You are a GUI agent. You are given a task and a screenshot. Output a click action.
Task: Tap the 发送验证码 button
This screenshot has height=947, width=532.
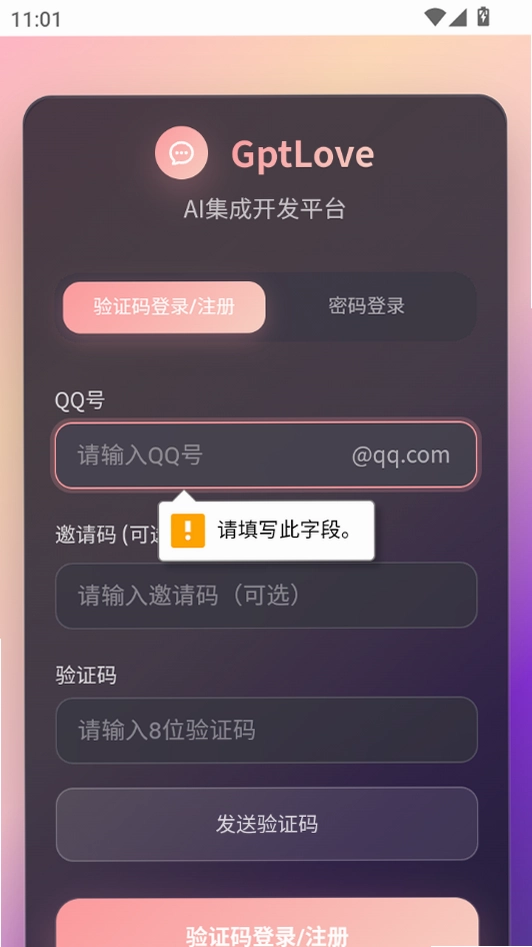click(x=266, y=824)
